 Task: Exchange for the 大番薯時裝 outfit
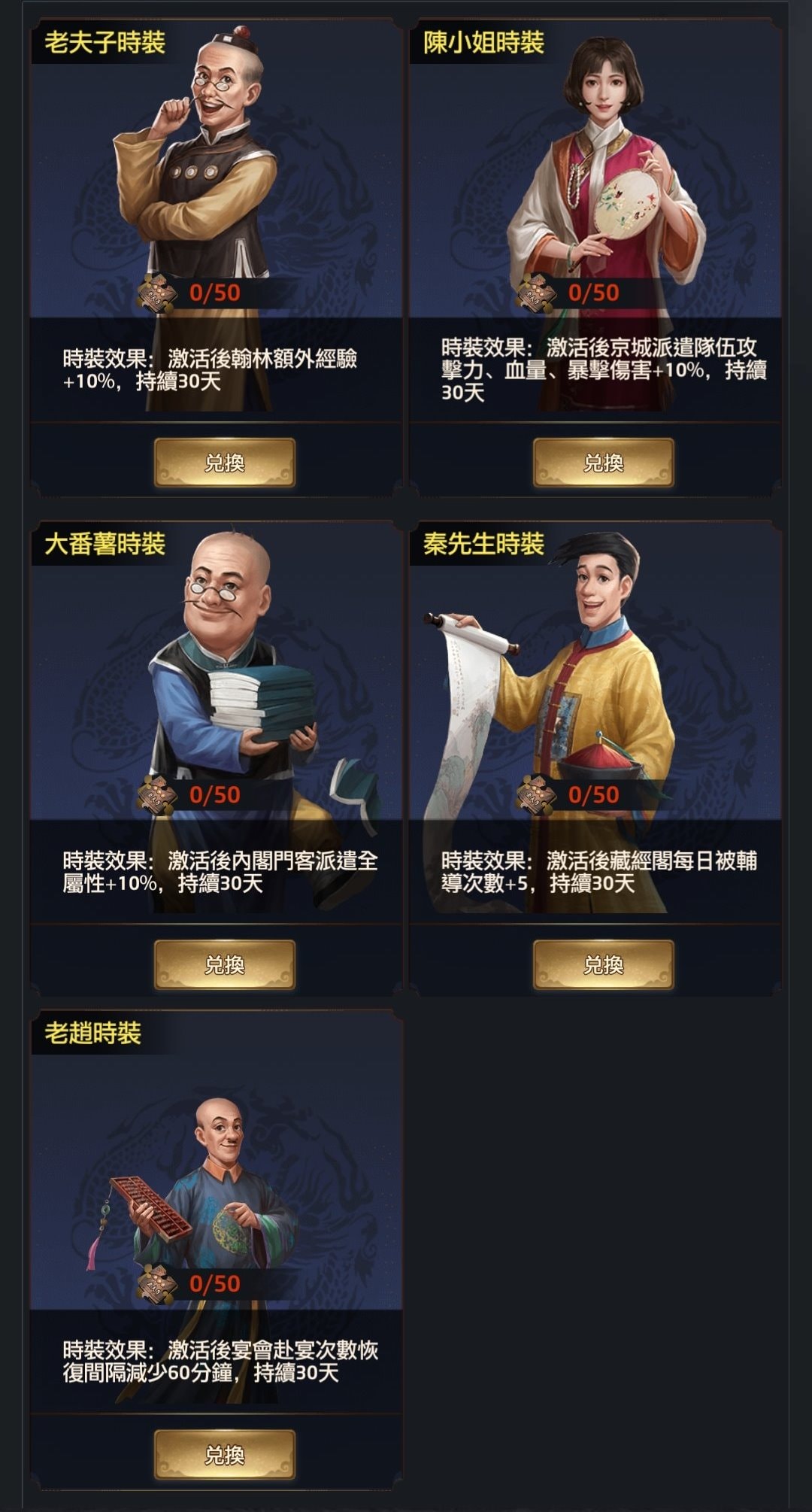[224, 964]
